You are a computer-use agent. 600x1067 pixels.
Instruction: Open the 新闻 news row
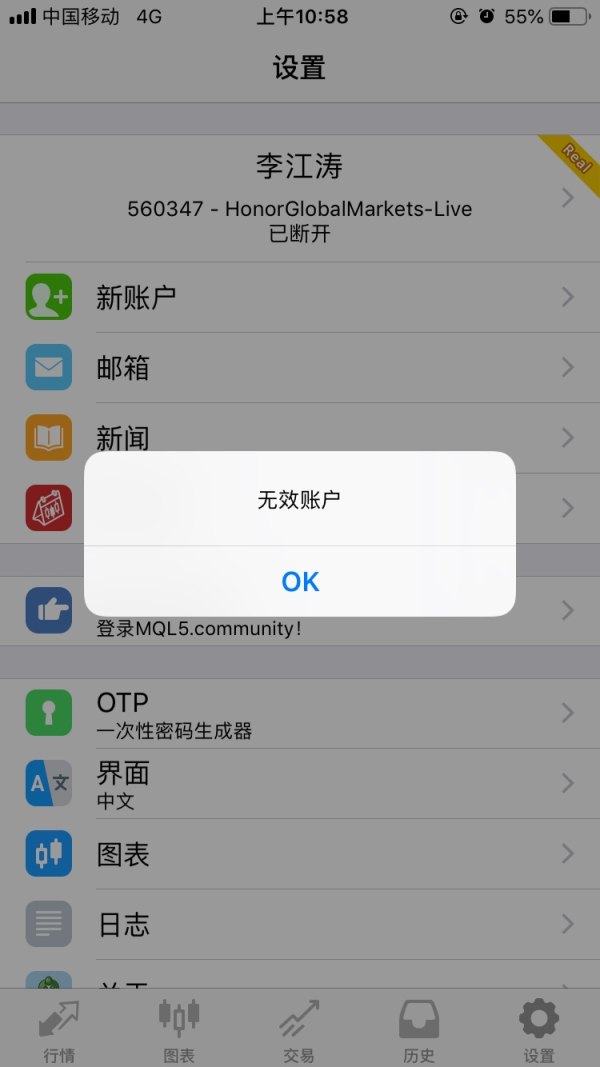point(300,436)
